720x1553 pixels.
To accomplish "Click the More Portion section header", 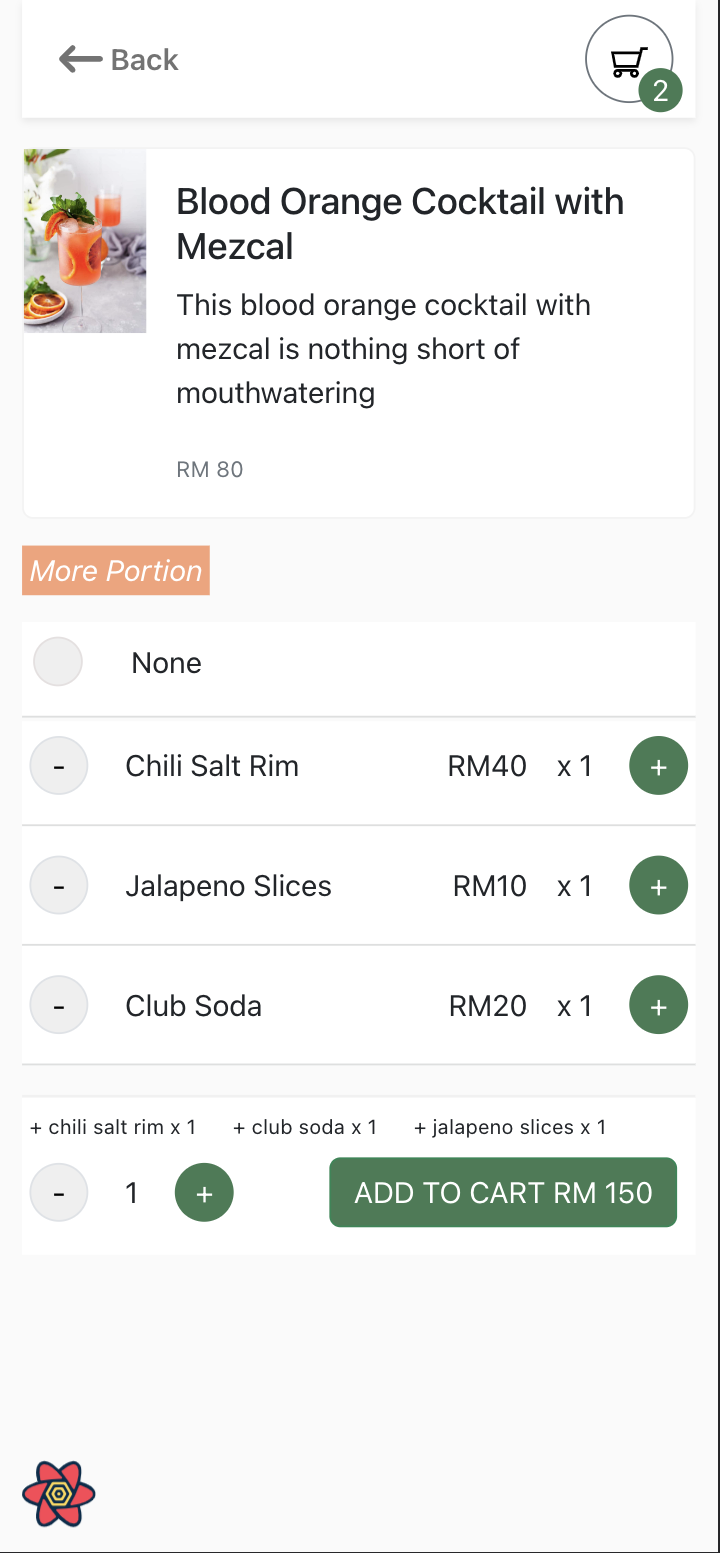I will [x=115, y=570].
